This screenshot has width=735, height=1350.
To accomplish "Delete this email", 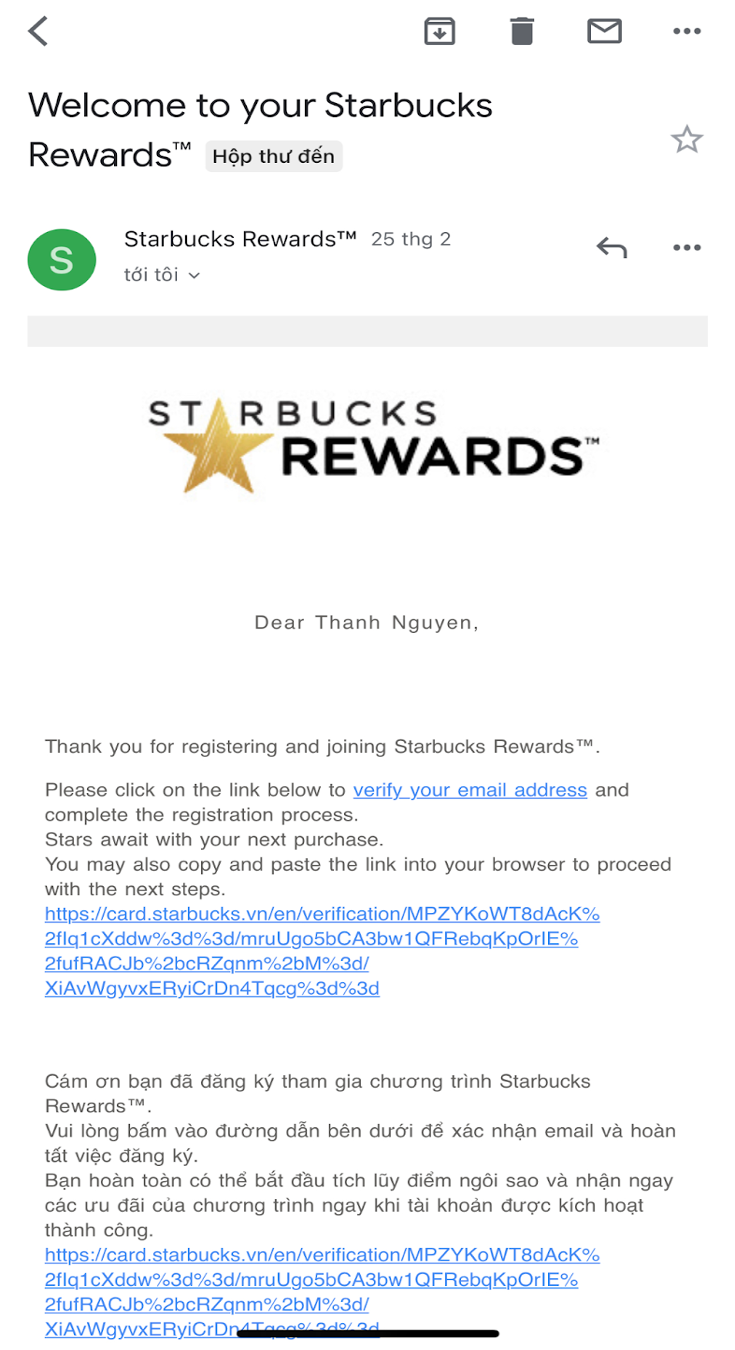I will tap(522, 32).
